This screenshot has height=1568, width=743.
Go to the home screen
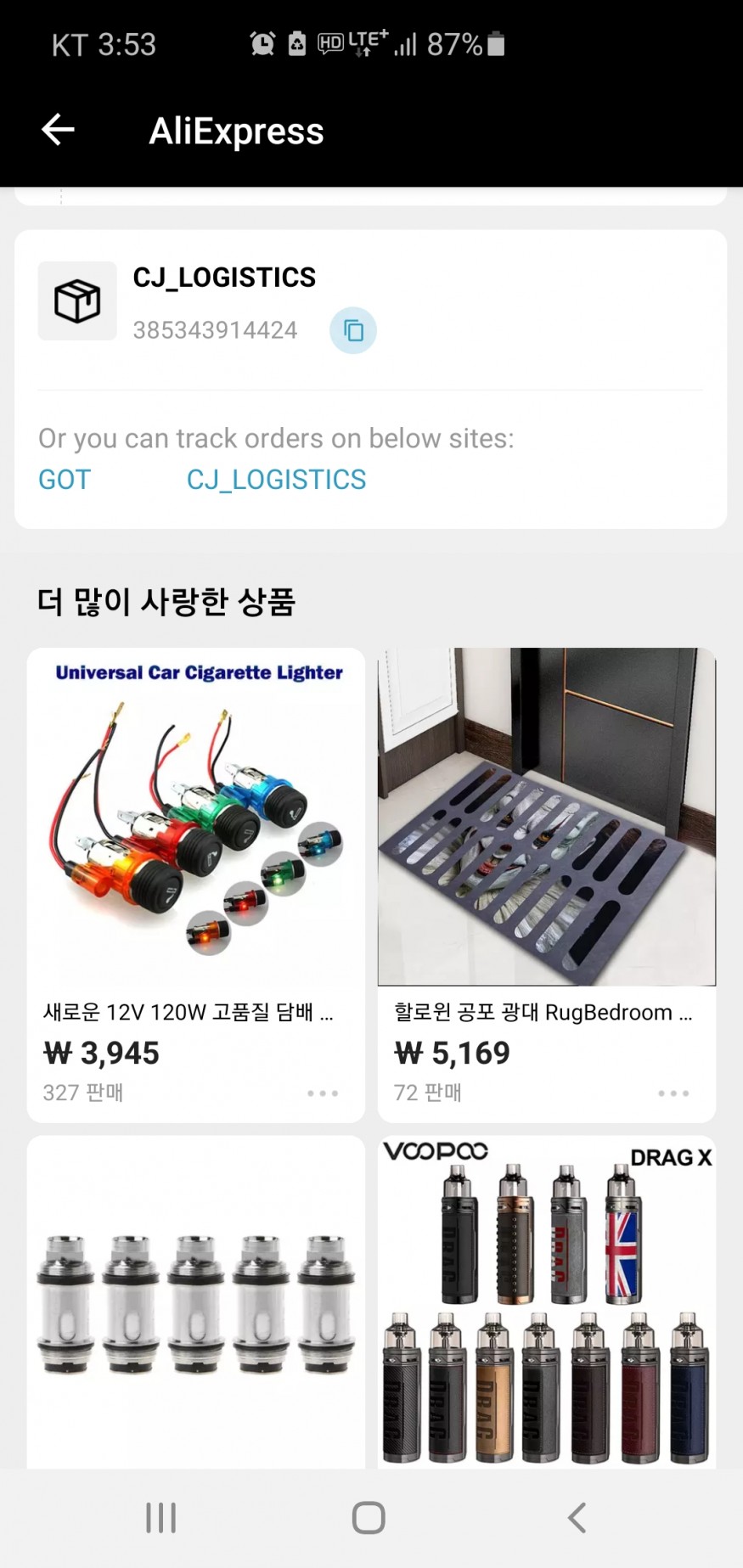point(369,1517)
